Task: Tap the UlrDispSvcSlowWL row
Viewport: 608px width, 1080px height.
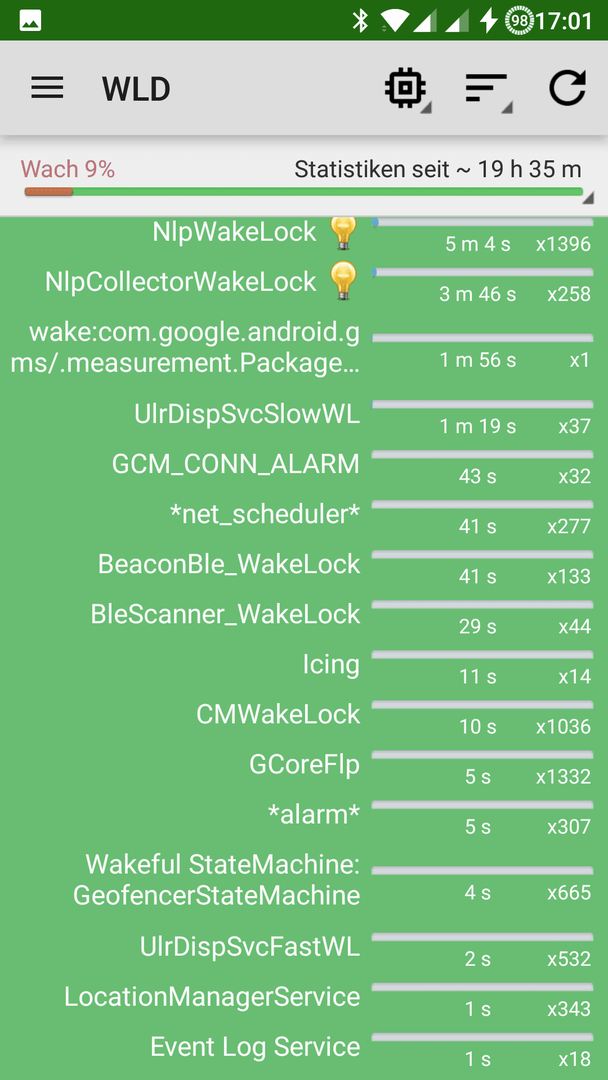Action: pyautogui.click(x=304, y=416)
